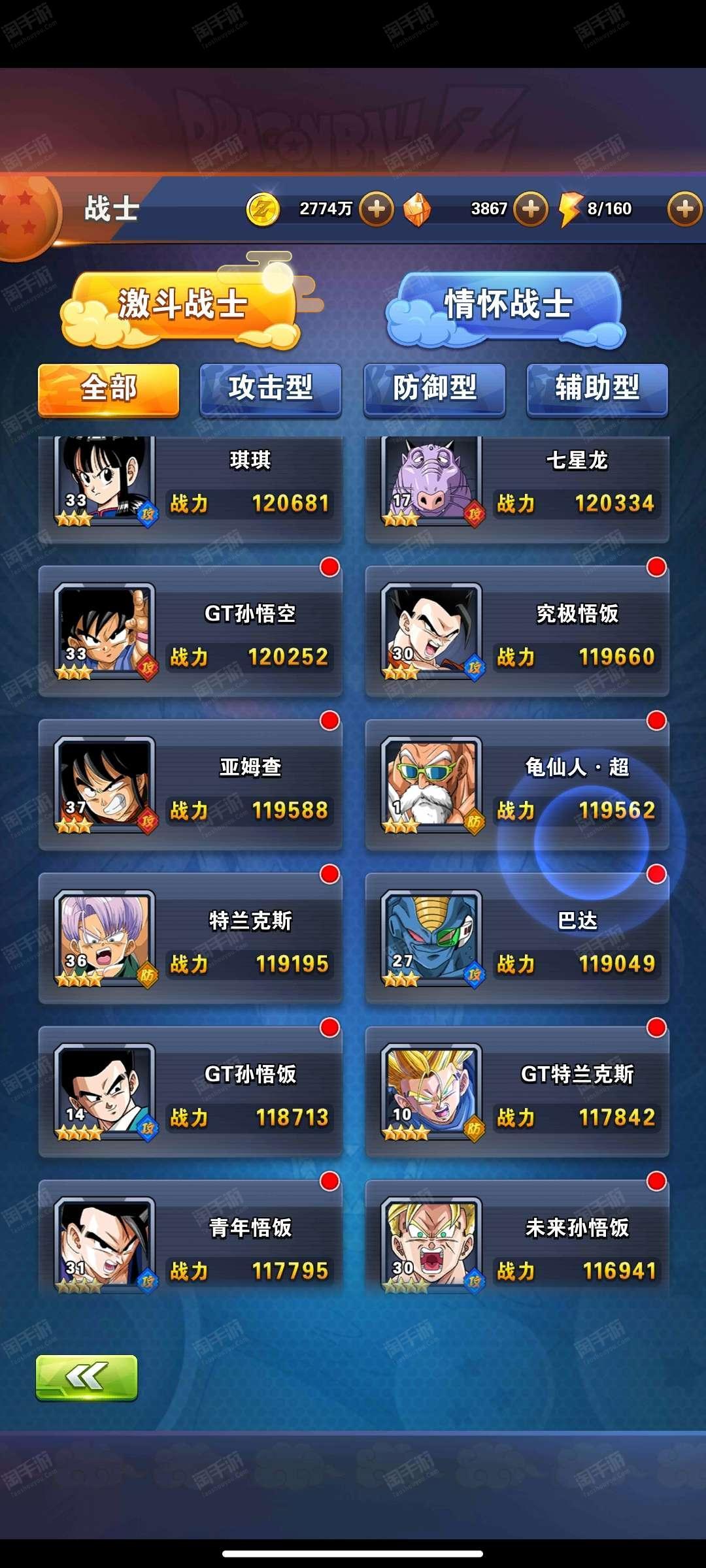
Task: Add more gold coins with the plus icon
Action: click(x=377, y=209)
